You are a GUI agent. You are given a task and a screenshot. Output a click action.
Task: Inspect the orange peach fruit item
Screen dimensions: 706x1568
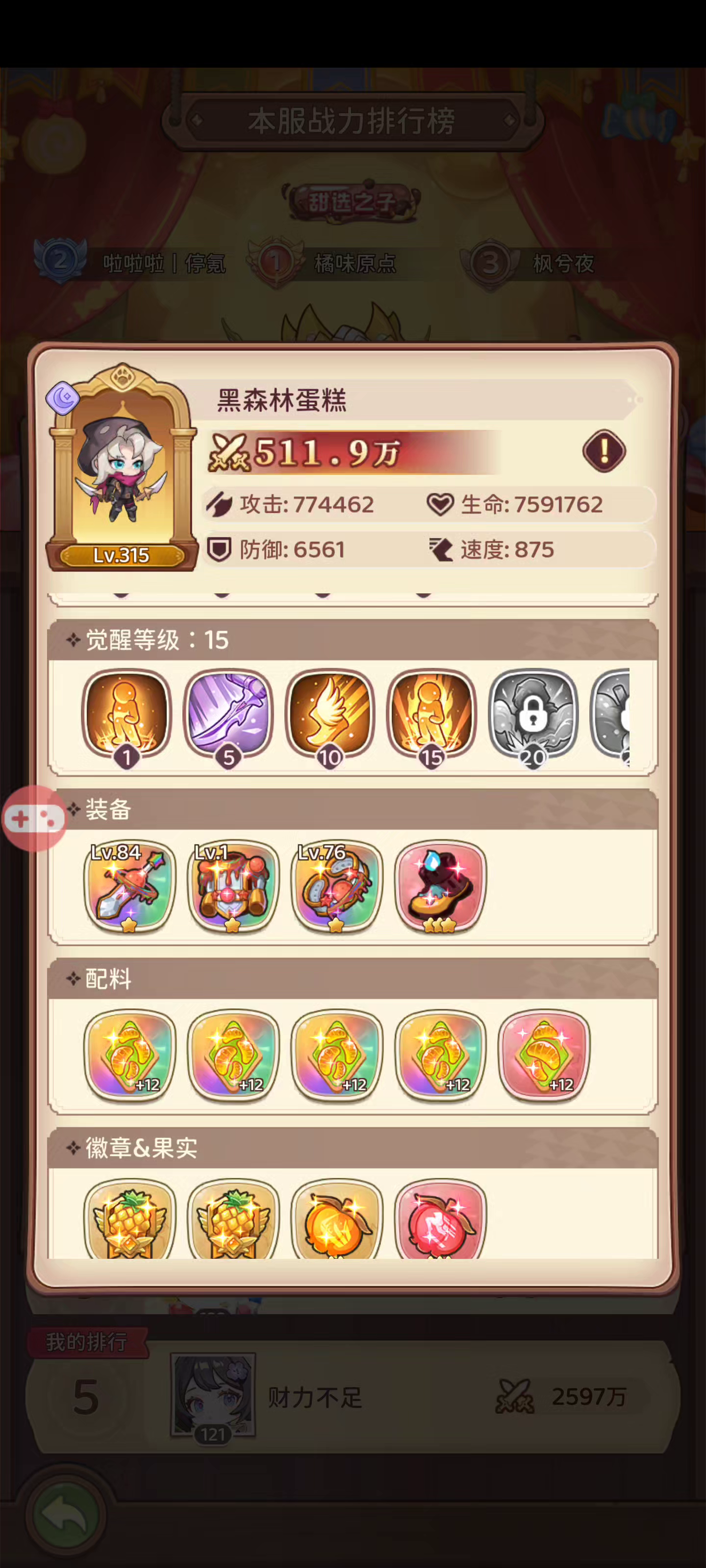tap(336, 1219)
